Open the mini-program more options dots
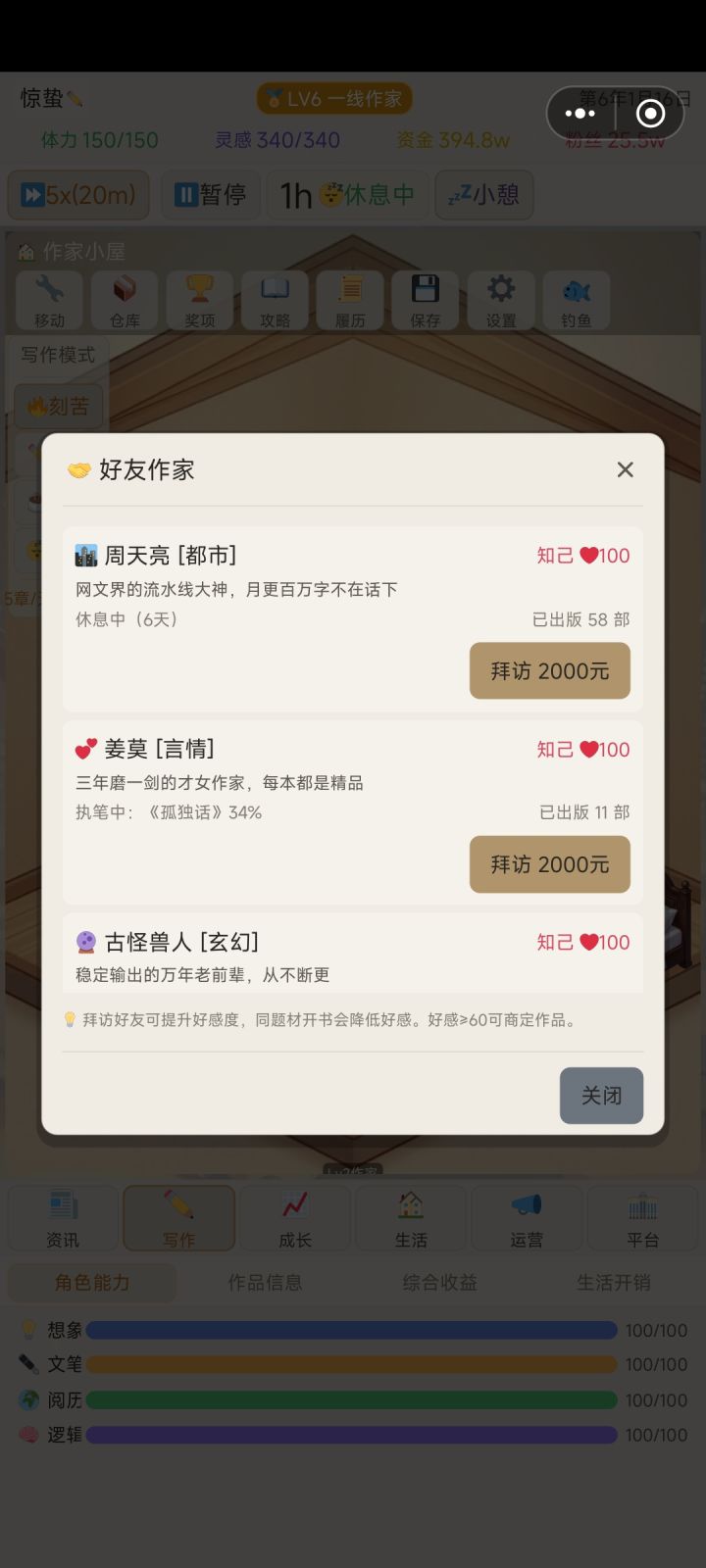The height and width of the screenshot is (1568, 706). 582,113
